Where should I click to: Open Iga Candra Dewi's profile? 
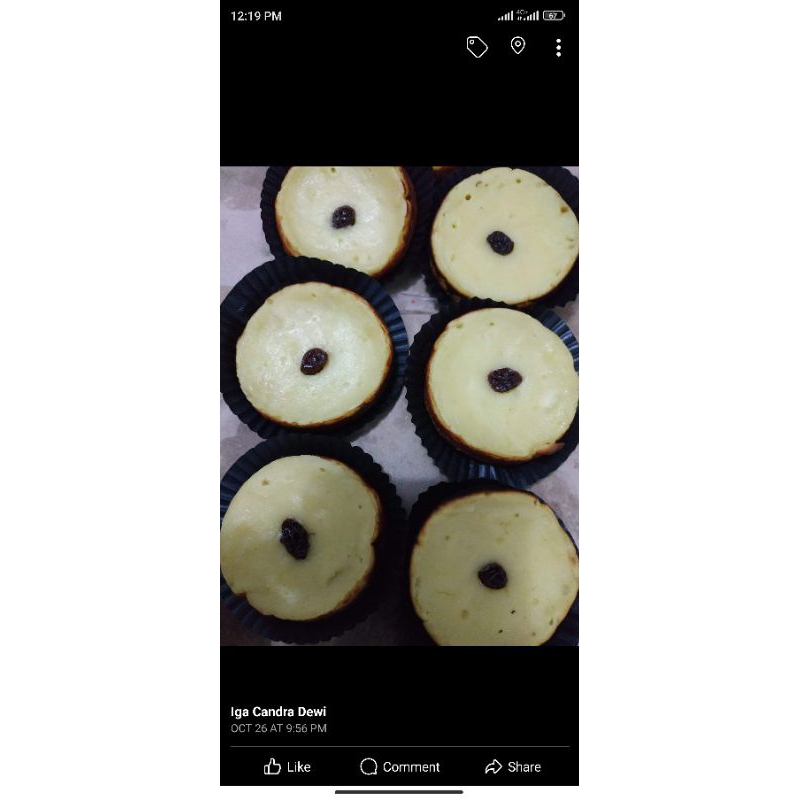pos(278,712)
